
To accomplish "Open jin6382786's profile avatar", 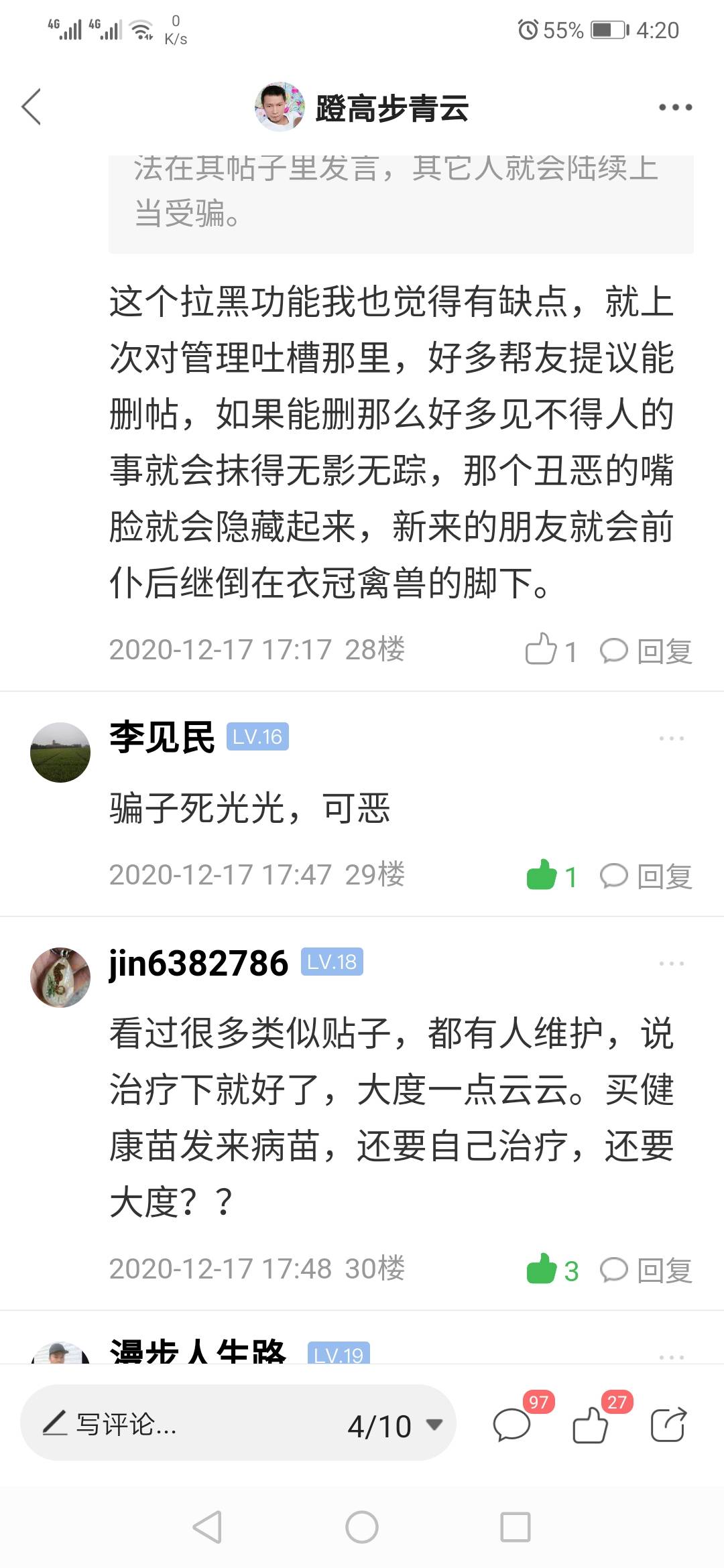I will click(x=60, y=977).
